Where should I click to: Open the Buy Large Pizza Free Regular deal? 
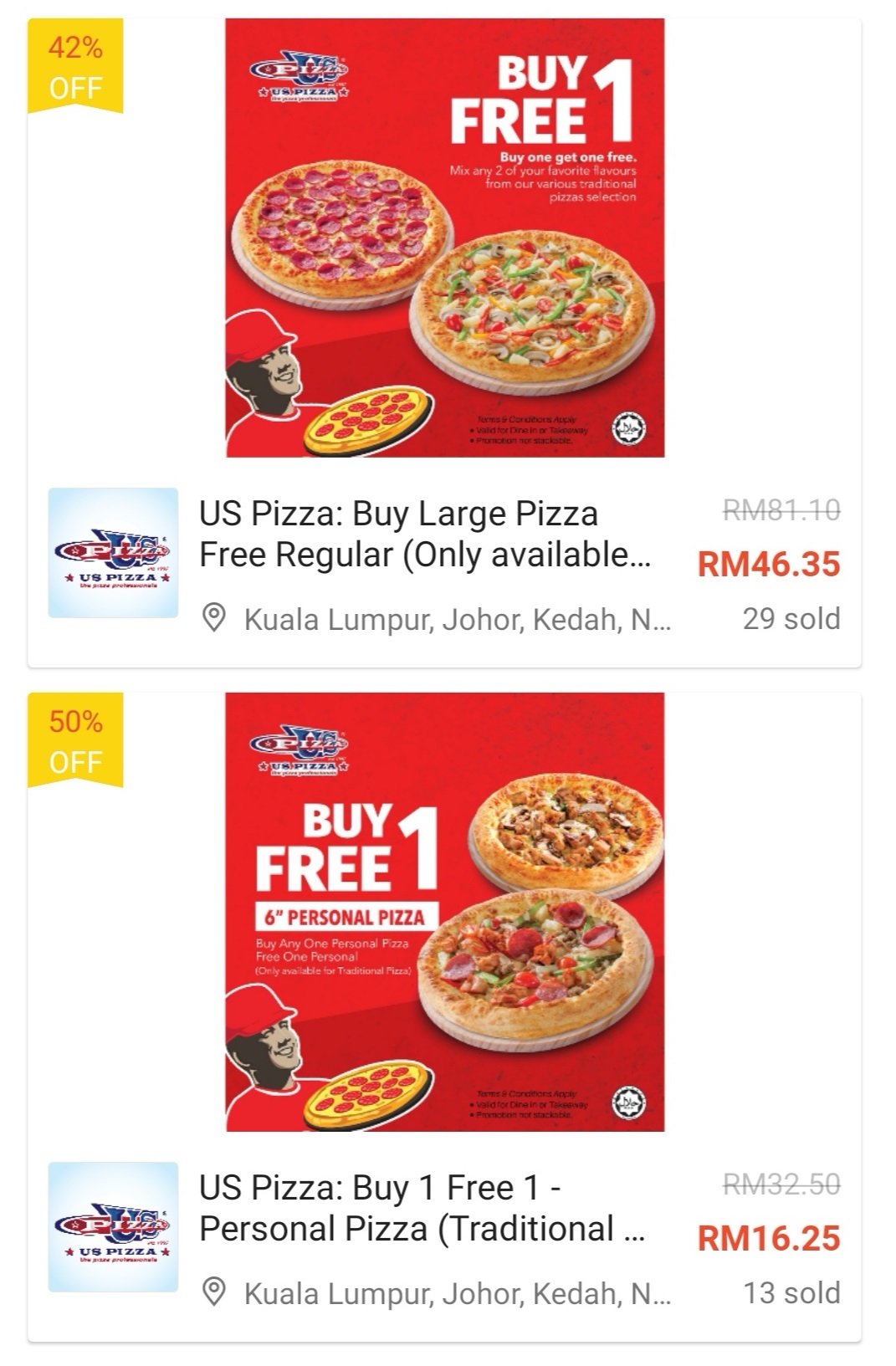[425, 534]
